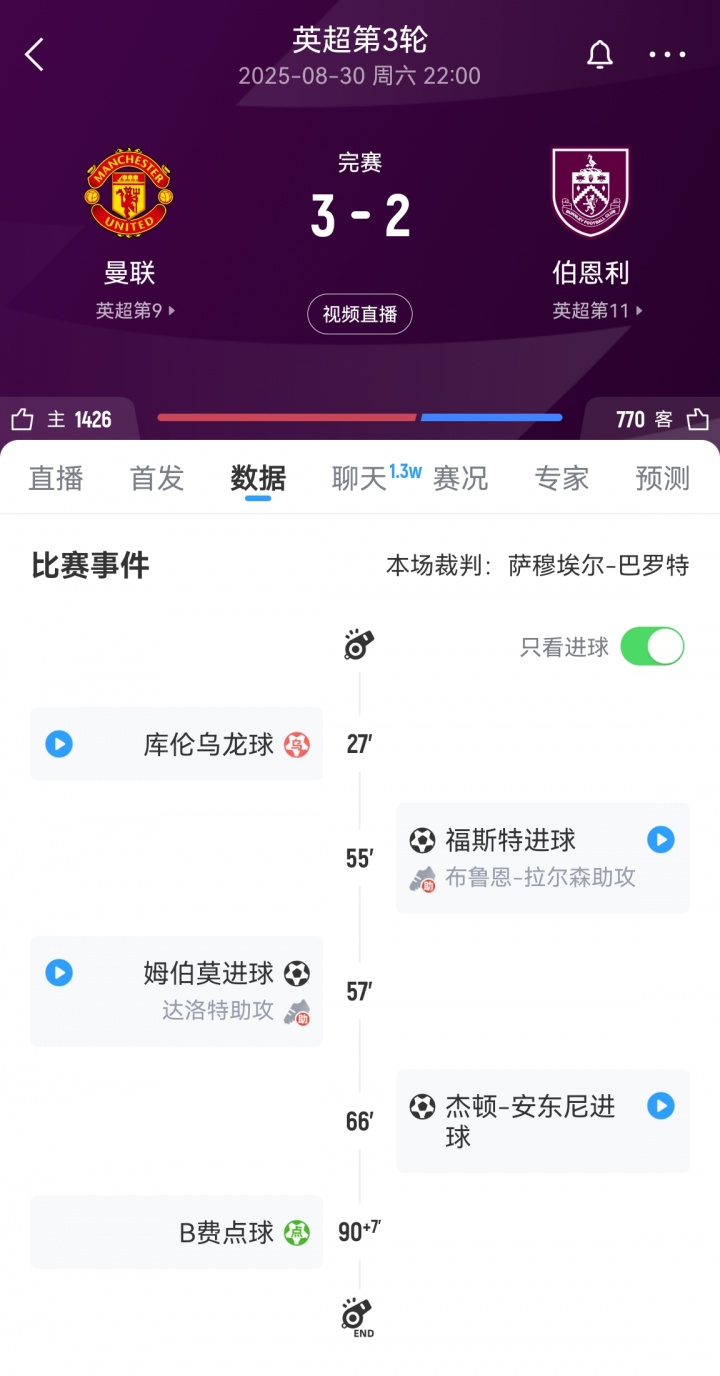Image resolution: width=720 pixels, height=1376 pixels.
Task: Tap the 视频直播 button
Action: (360, 314)
